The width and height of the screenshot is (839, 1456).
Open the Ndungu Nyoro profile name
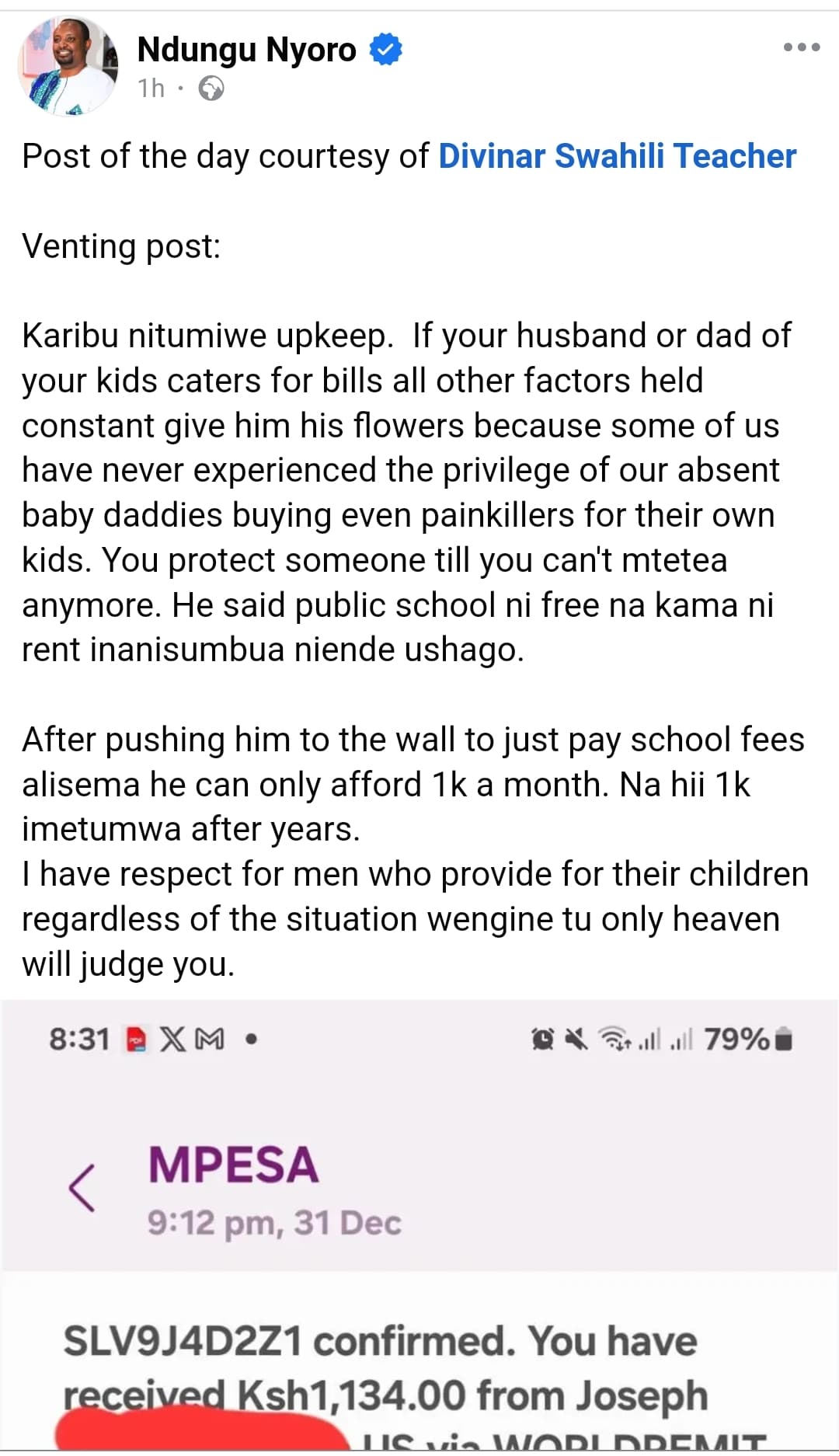pos(246,51)
